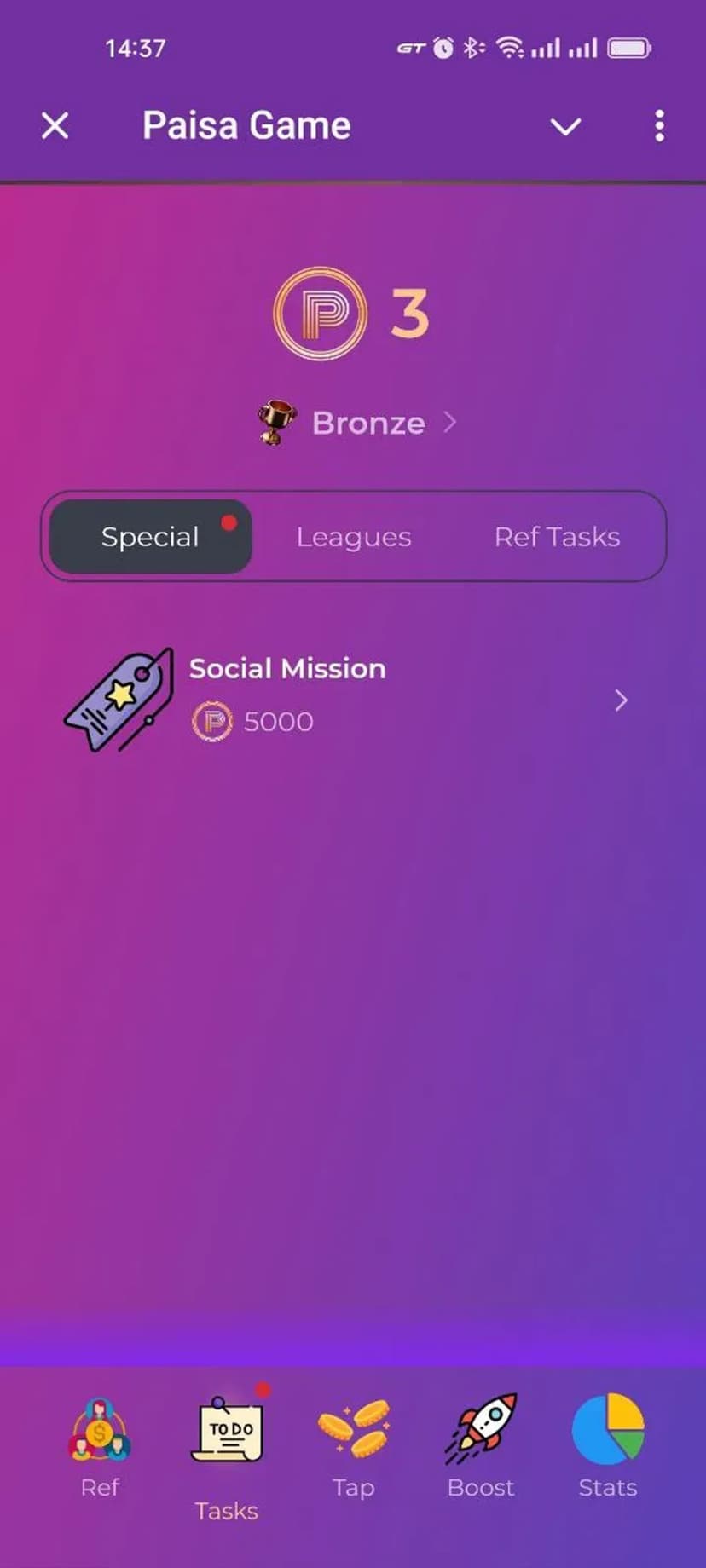Viewport: 706px width, 1568px height.
Task: Close the Paisa Game mini app
Action: click(x=55, y=126)
